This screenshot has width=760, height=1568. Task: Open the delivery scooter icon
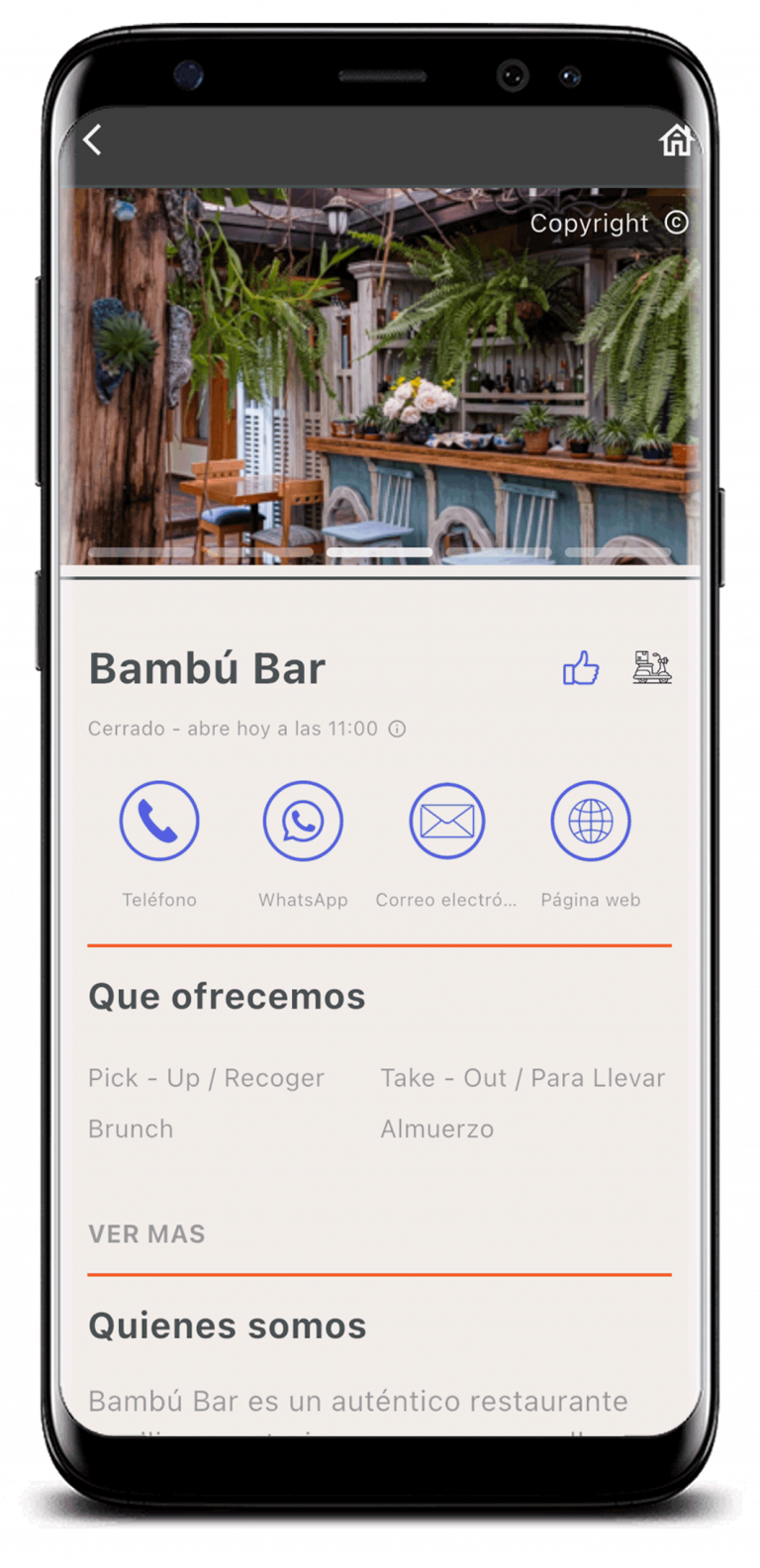[652, 668]
